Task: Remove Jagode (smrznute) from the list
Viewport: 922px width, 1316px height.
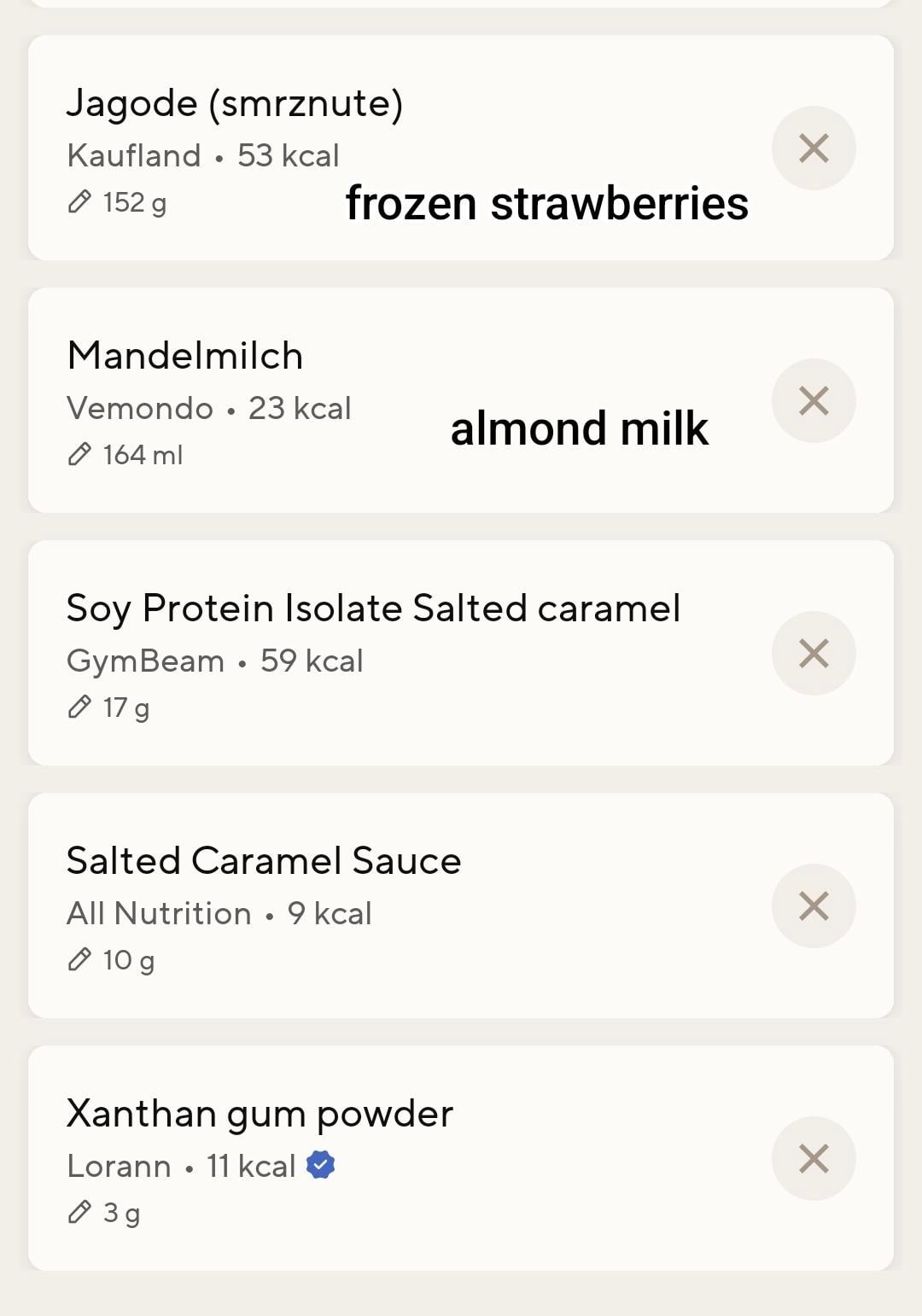Action: pos(814,148)
